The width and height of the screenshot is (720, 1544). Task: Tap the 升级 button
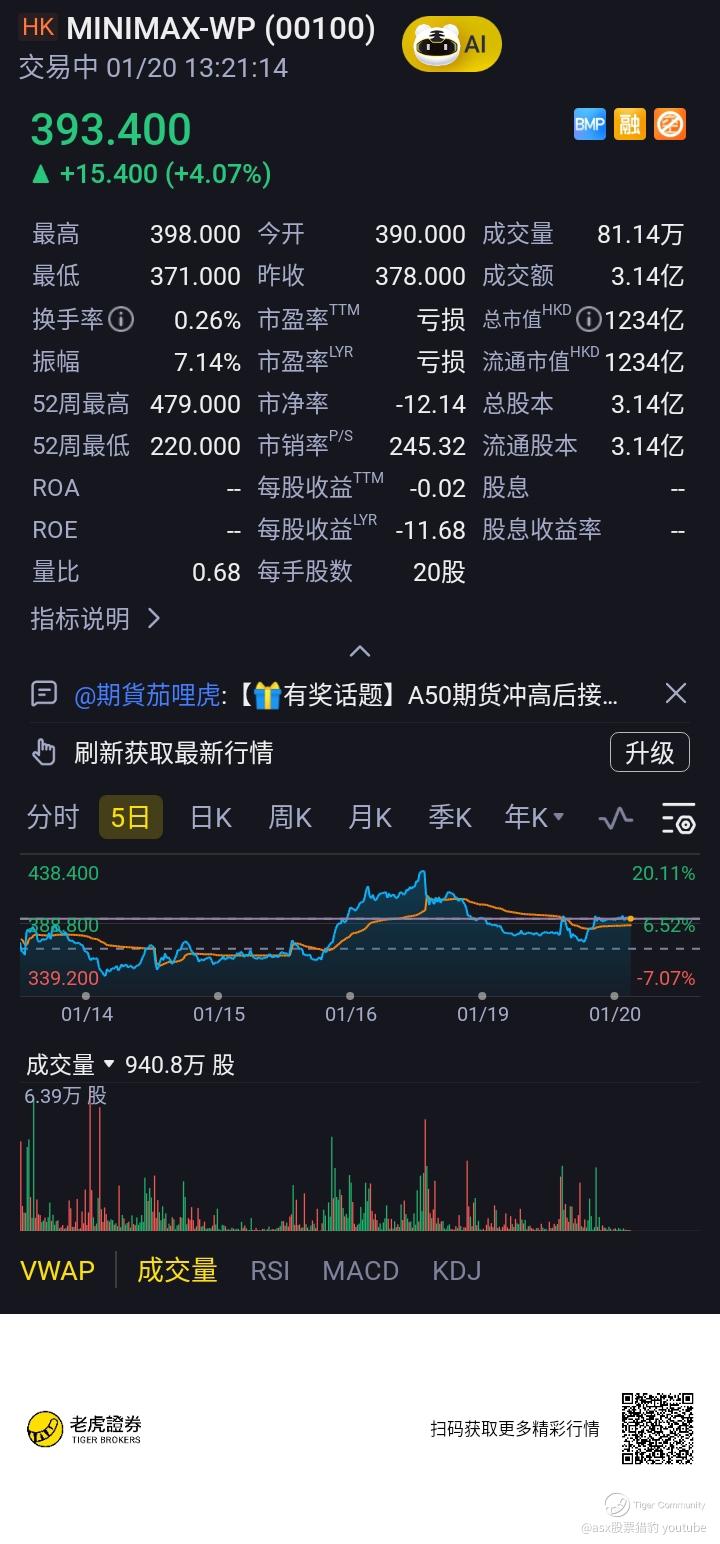click(x=649, y=752)
